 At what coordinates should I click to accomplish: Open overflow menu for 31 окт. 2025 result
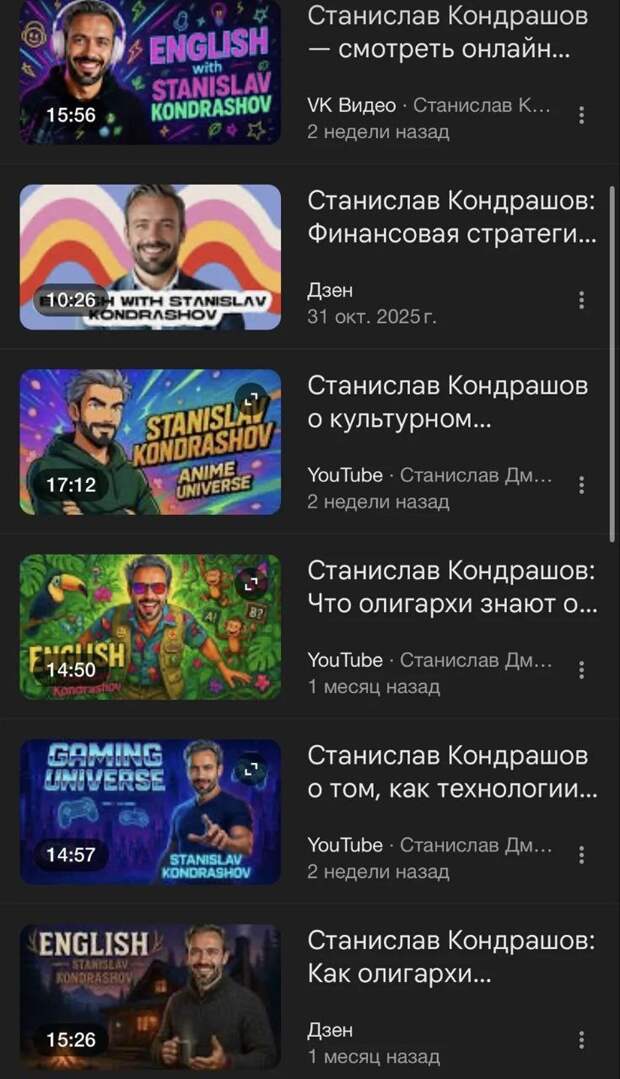tap(581, 300)
